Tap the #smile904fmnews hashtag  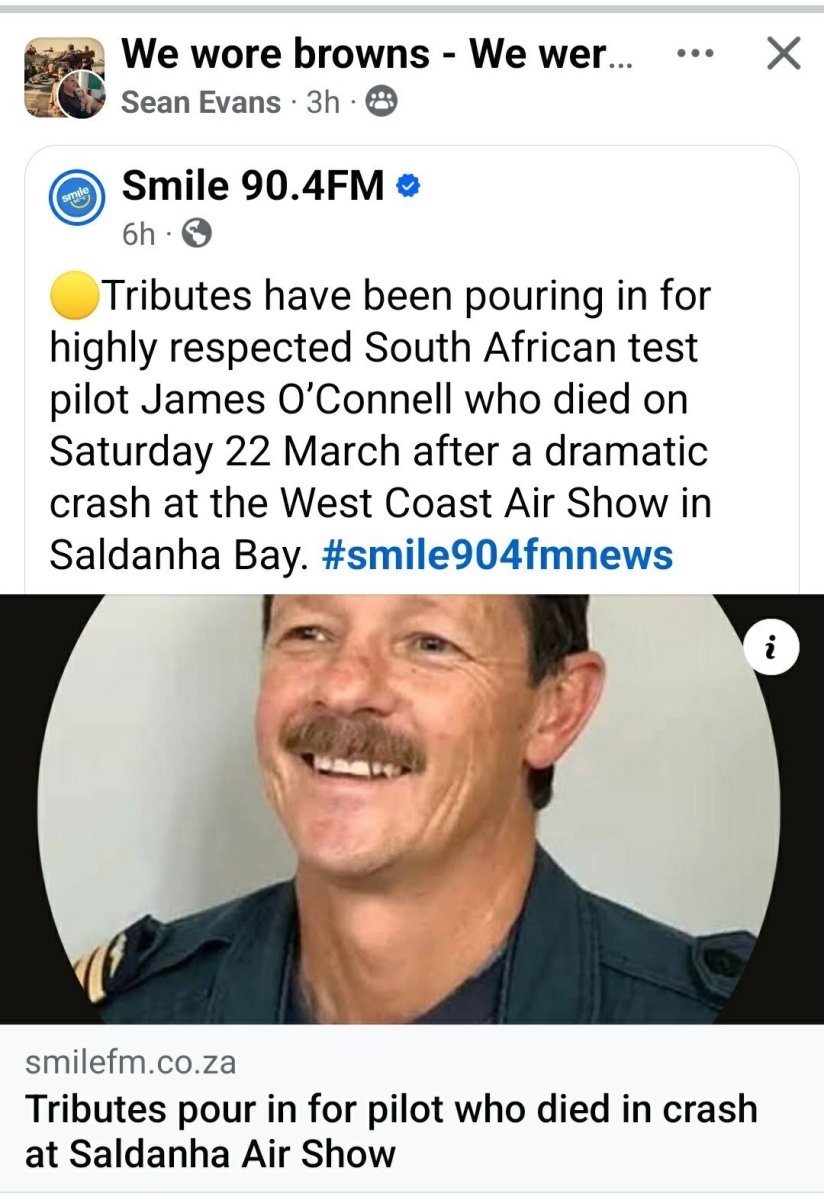tap(498, 555)
